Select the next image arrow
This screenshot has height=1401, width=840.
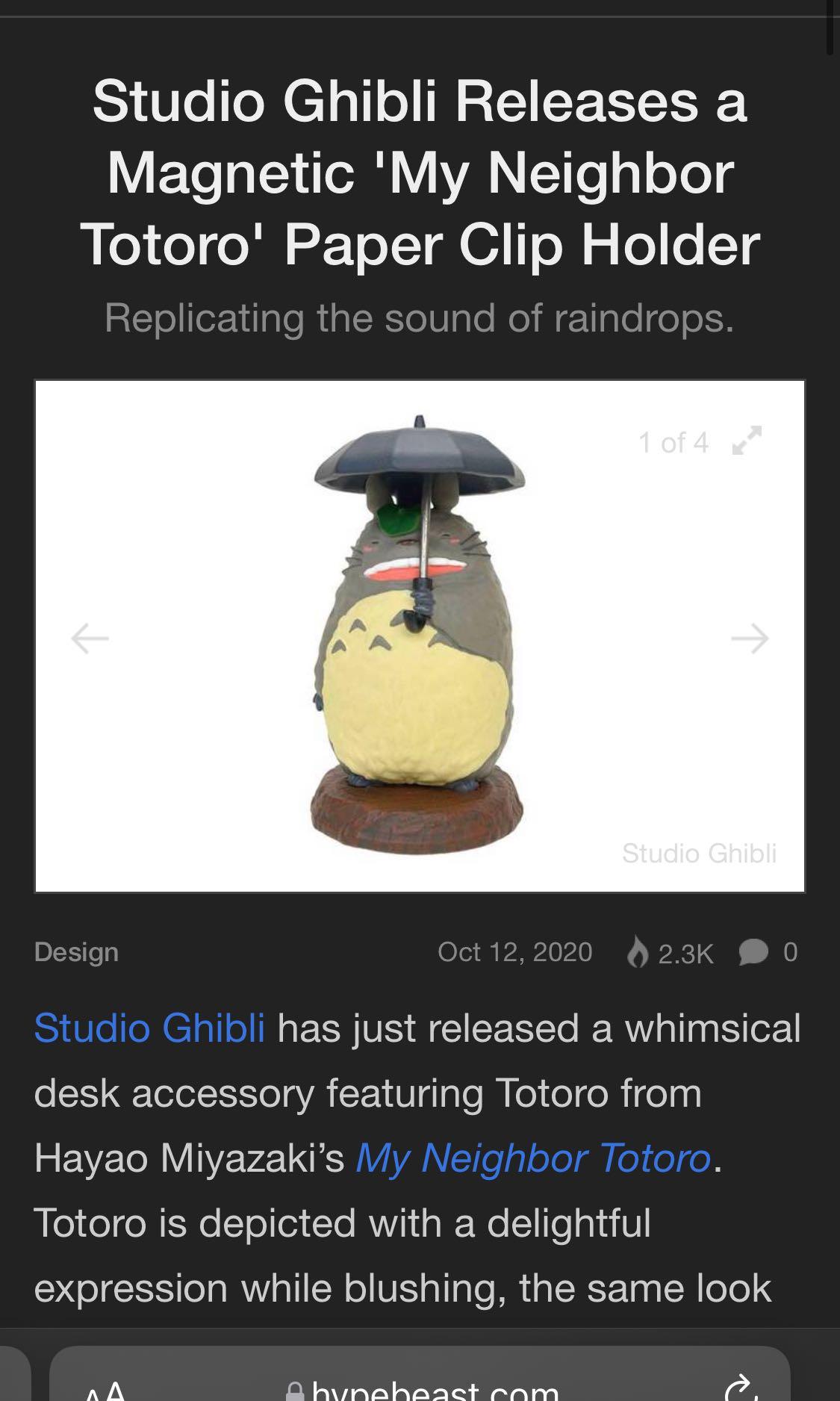(752, 639)
